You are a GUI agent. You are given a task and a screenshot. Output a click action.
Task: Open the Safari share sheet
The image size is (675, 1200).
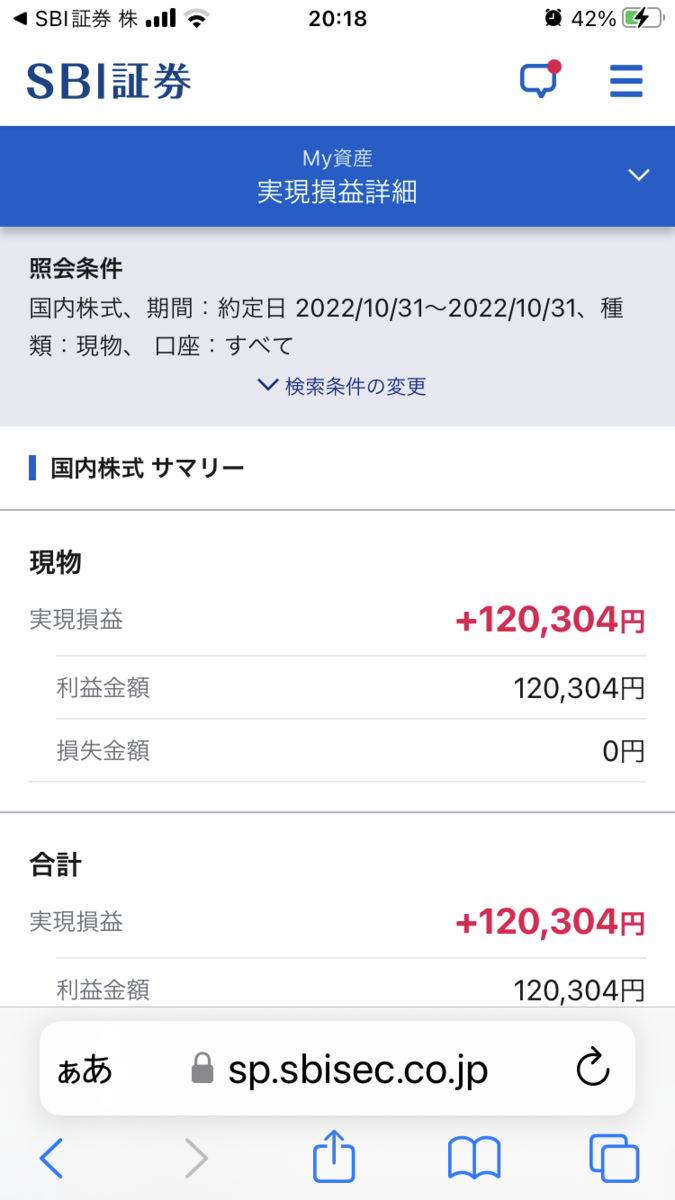tap(334, 1157)
